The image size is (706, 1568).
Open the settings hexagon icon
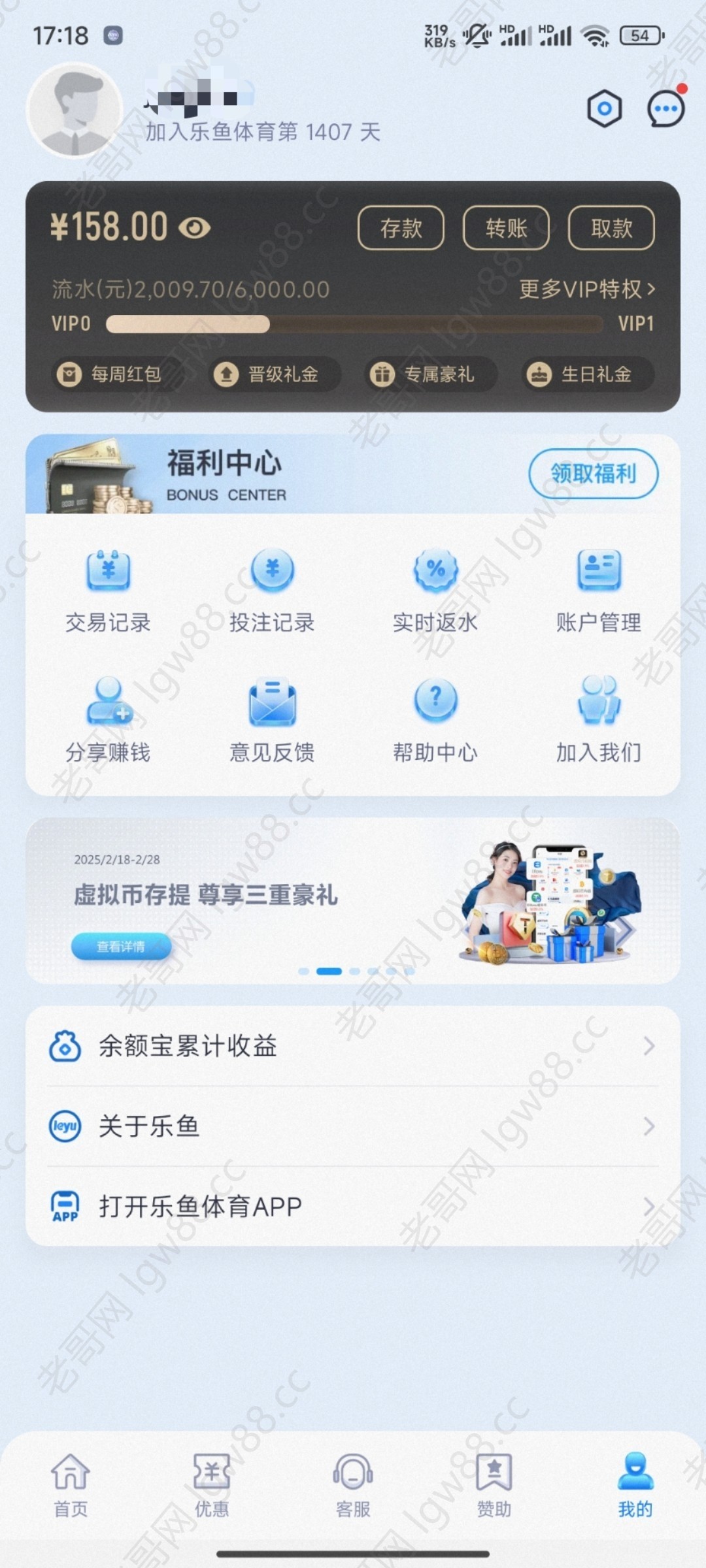604,108
